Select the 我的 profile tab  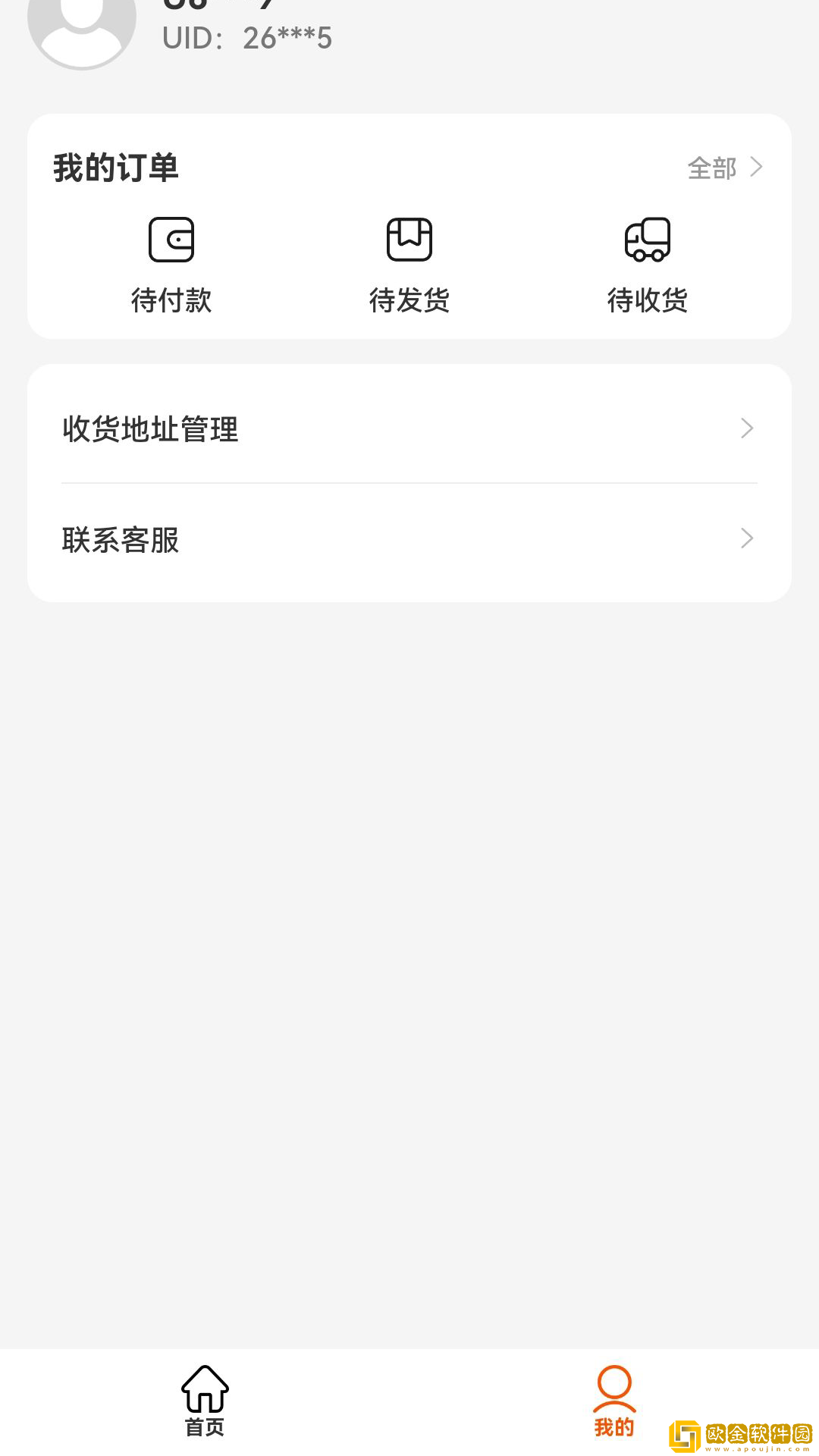coord(614,1401)
